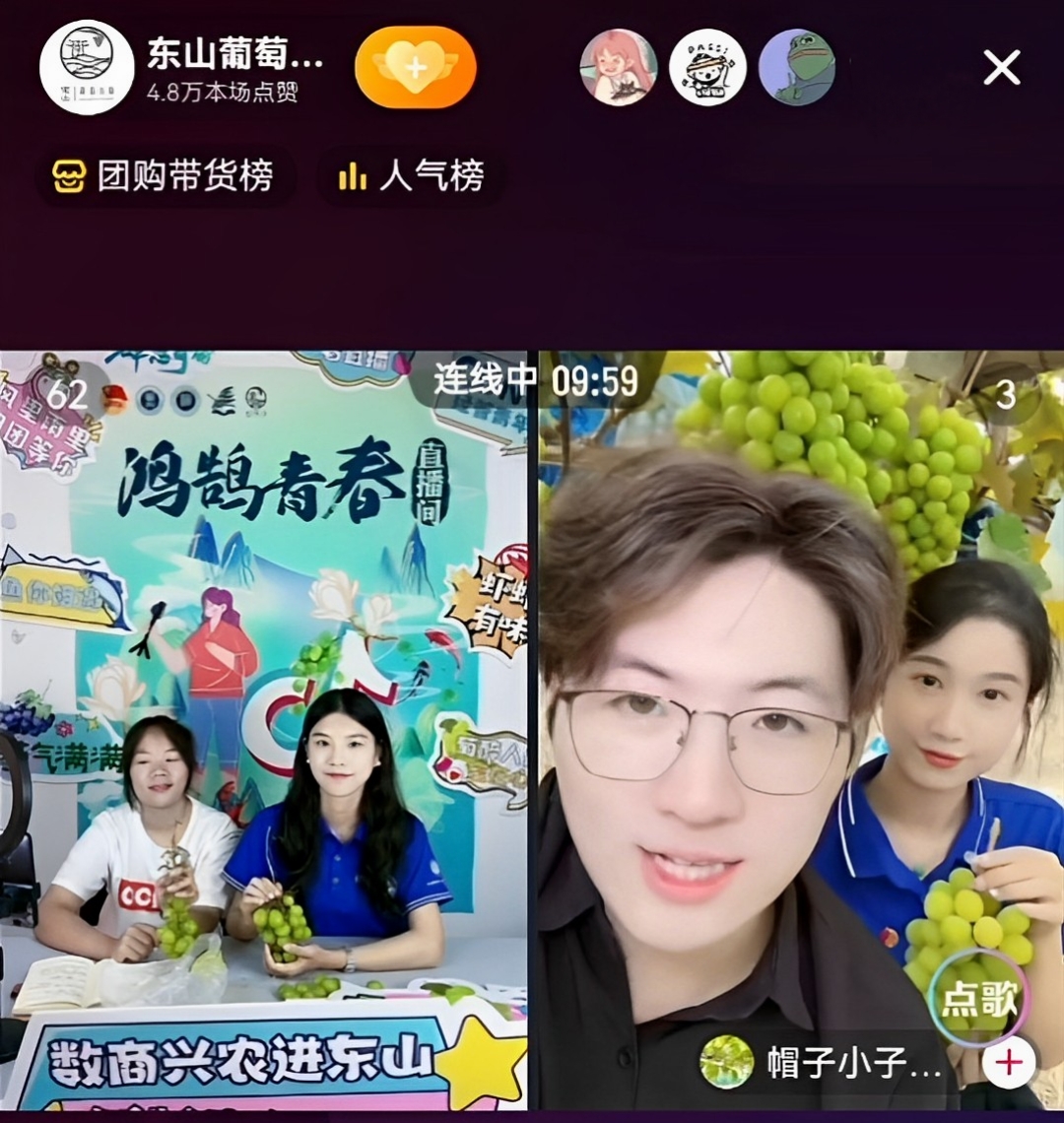View the green frog viewer avatar
The width and height of the screenshot is (1064, 1123).
[x=797, y=67]
